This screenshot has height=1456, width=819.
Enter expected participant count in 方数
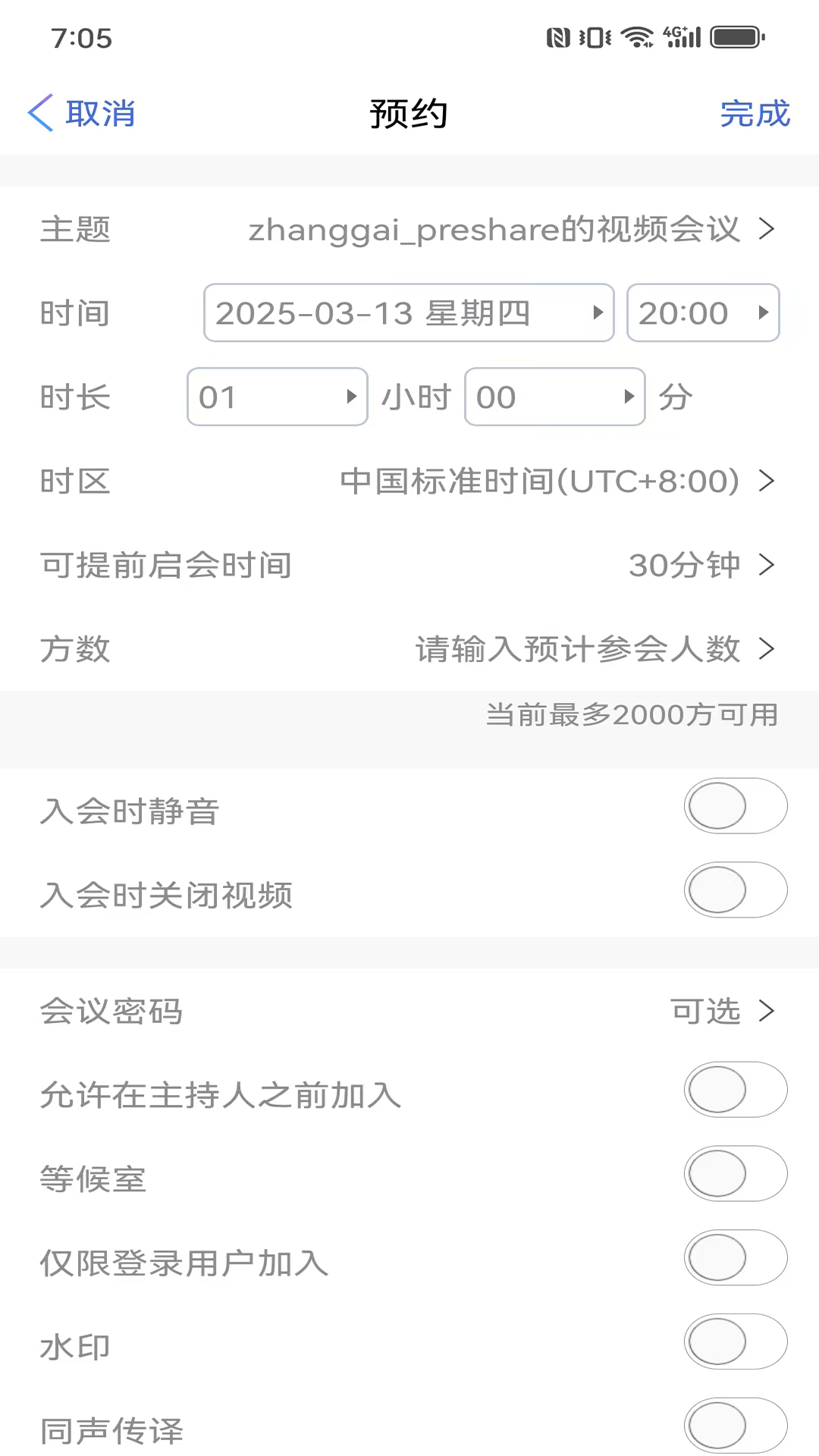click(579, 648)
